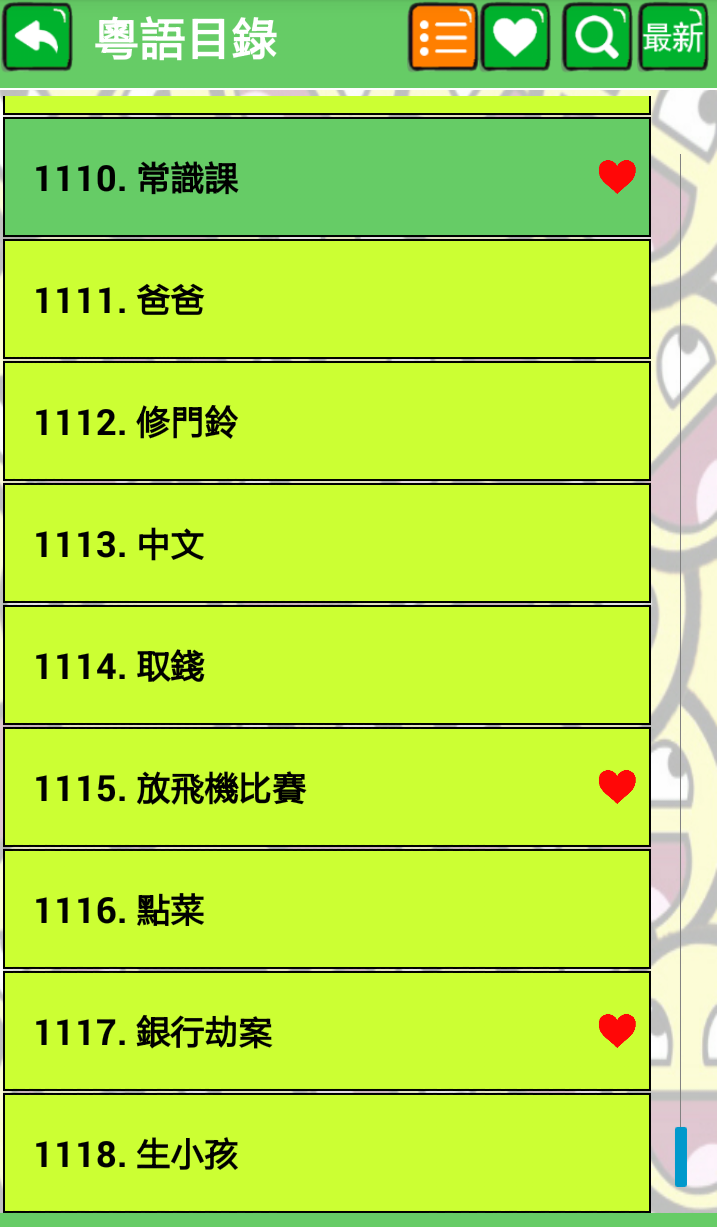Screen dimensions: 717x1227
Task: Select item 1112. 修門鈴
Action: 327,421
